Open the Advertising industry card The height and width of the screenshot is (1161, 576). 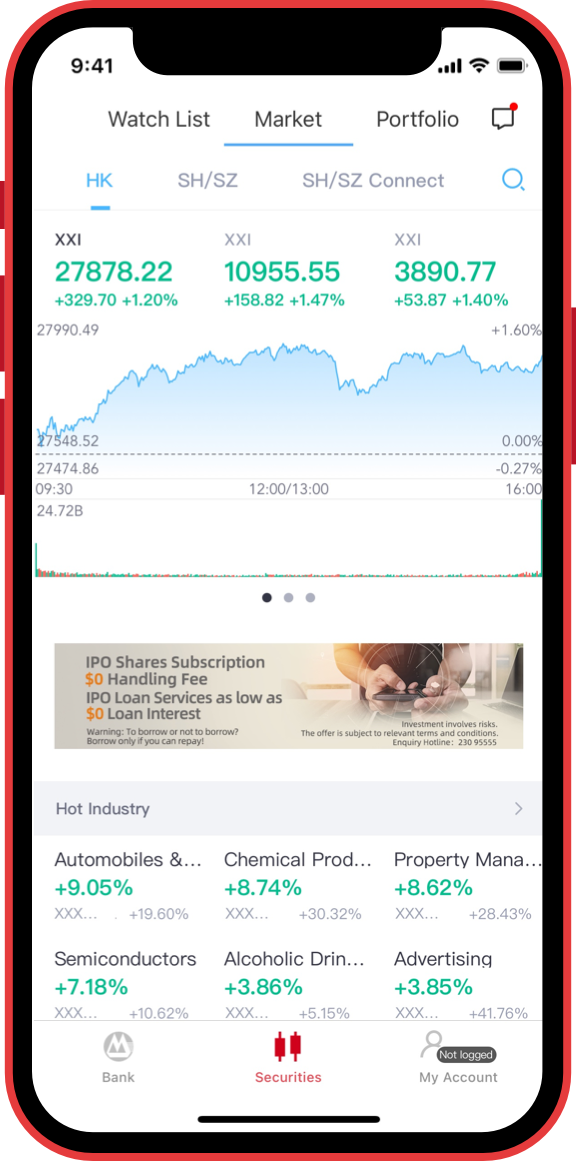tap(467, 985)
